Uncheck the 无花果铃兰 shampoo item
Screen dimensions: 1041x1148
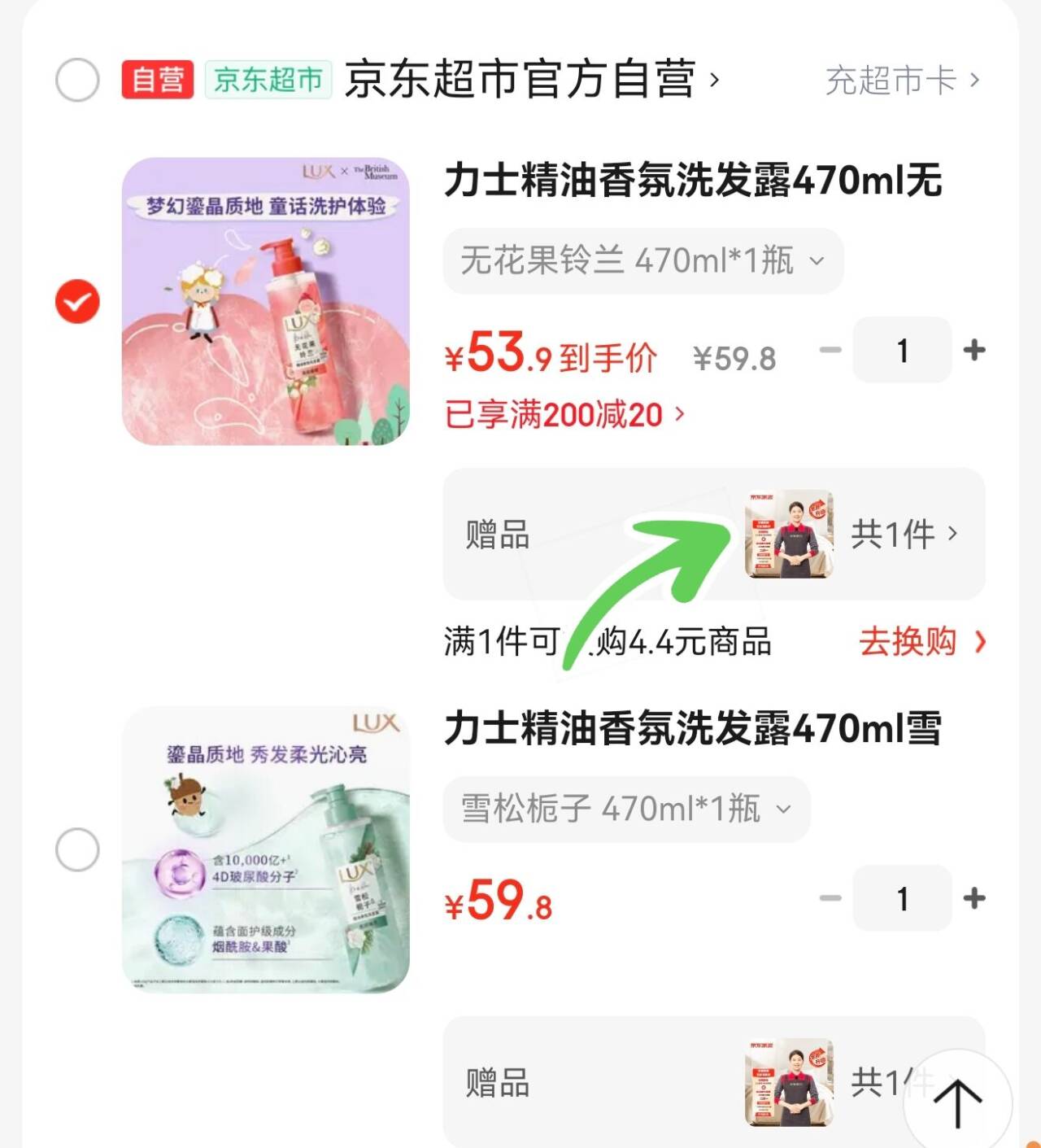(77, 302)
